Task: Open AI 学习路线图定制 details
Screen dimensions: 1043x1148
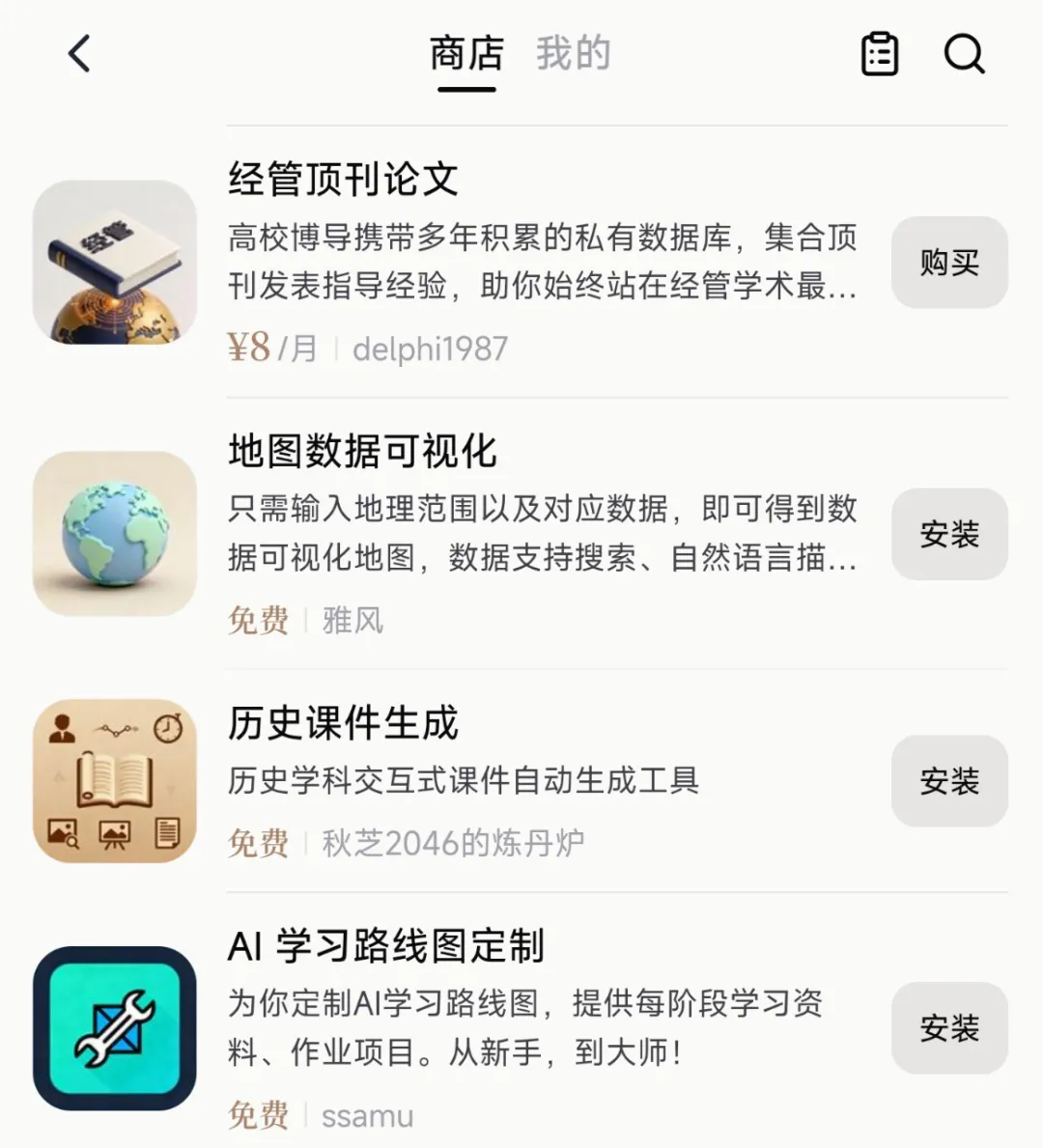Action: [386, 946]
